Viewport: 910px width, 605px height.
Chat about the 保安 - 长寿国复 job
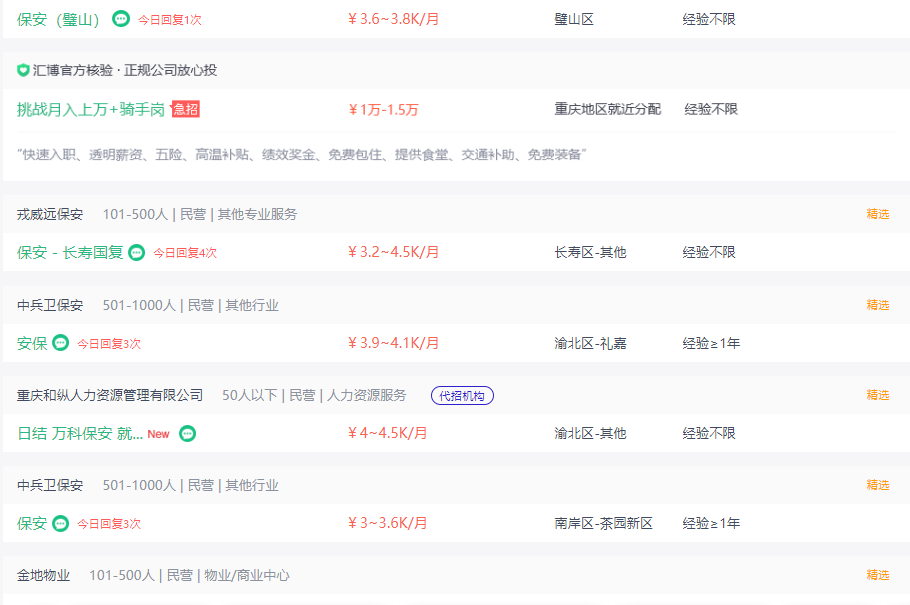click(137, 252)
